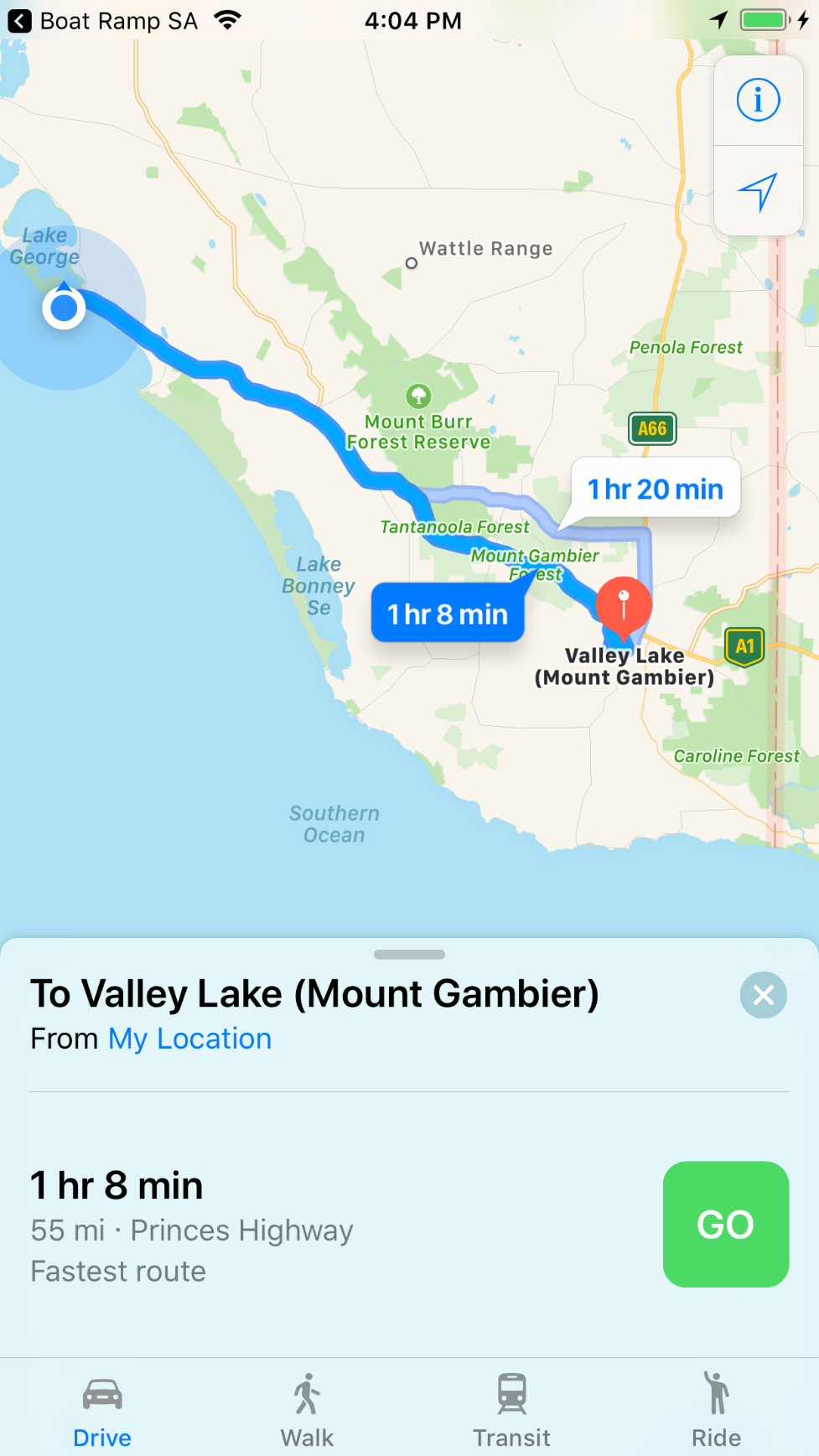The width and height of the screenshot is (819, 1456).
Task: Return to Boat Ramp SA app
Action: (102, 21)
